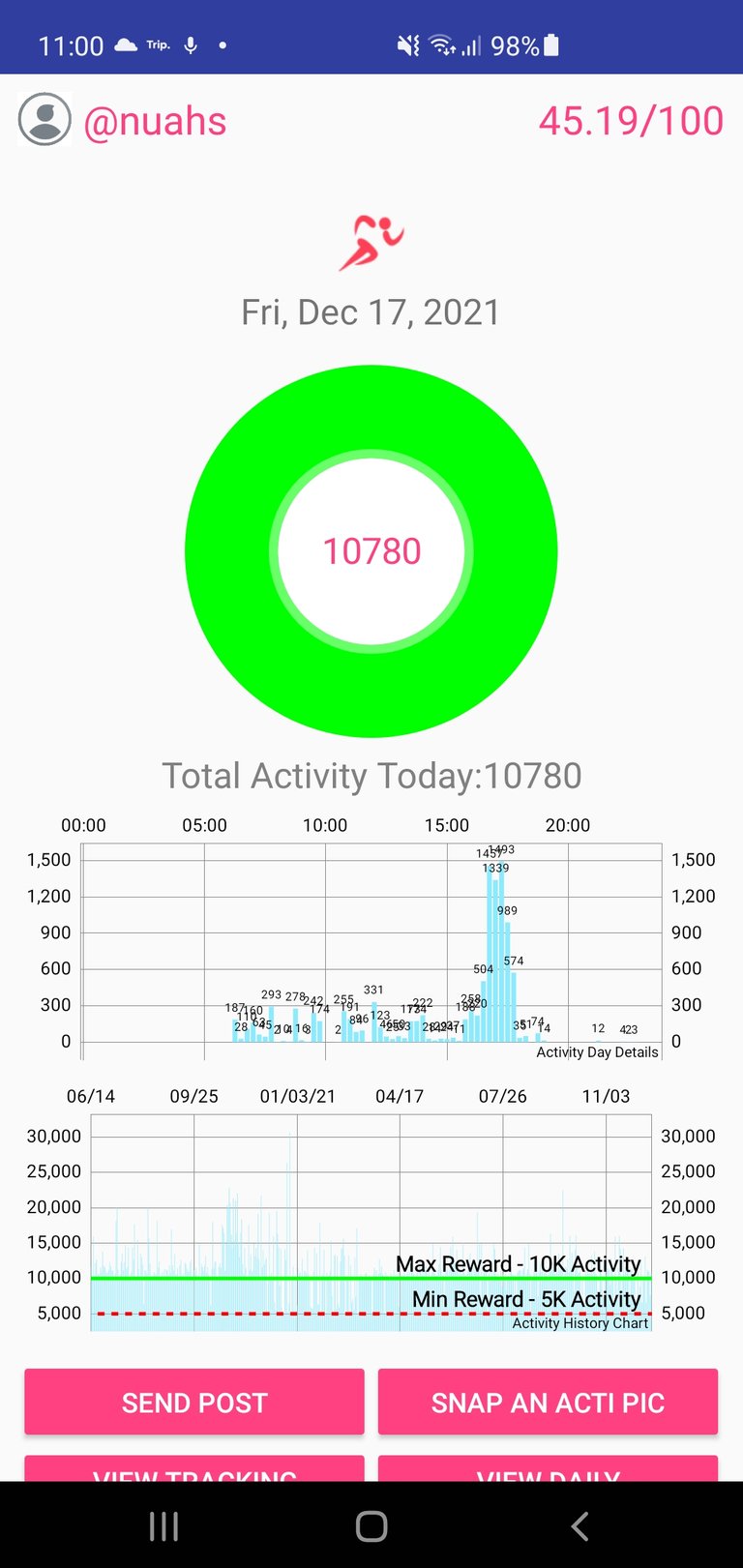Go to the home screen
Viewport: 743px width, 1568px height.
(371, 1526)
